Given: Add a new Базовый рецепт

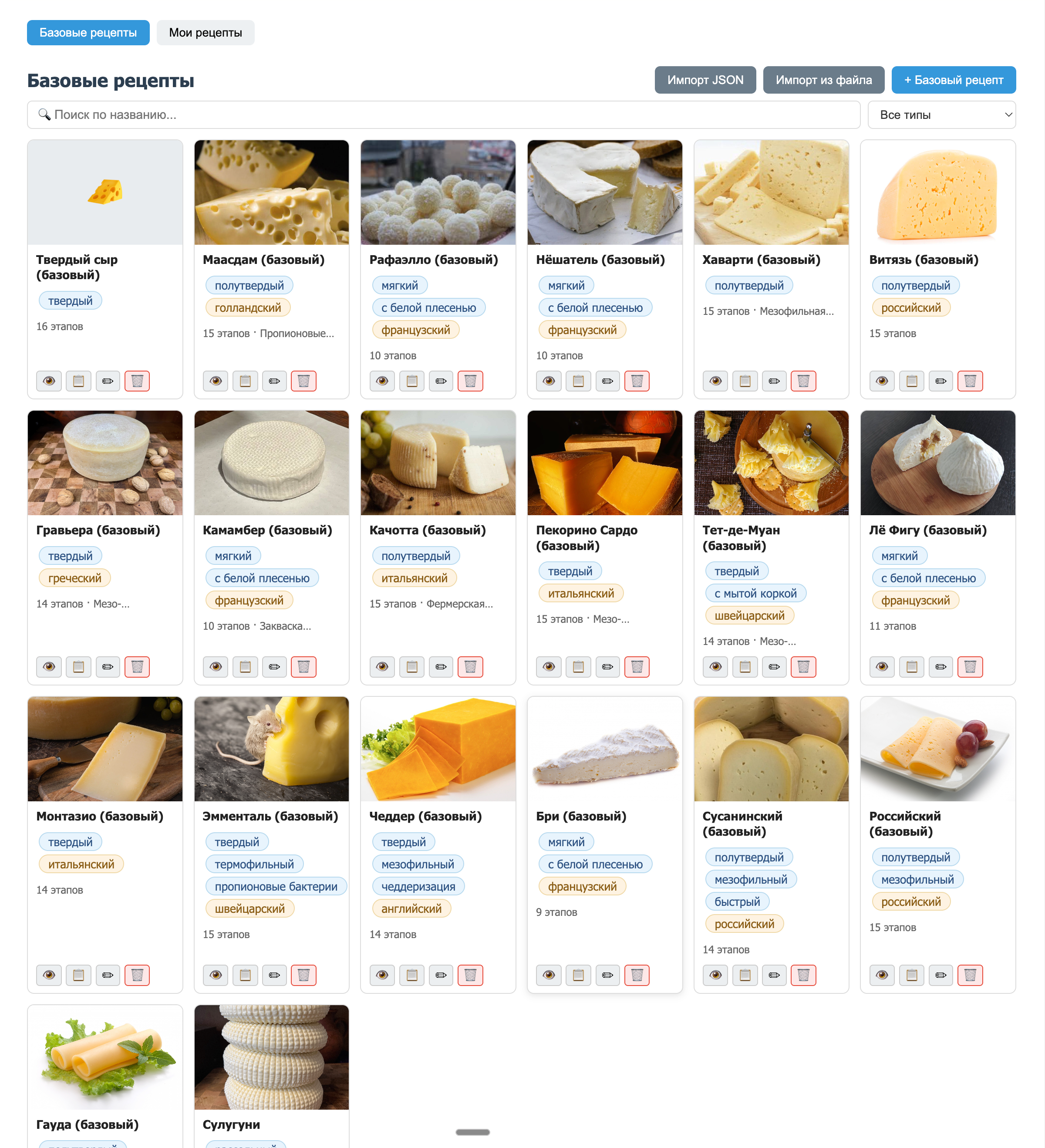Looking at the screenshot, I should [953, 80].
